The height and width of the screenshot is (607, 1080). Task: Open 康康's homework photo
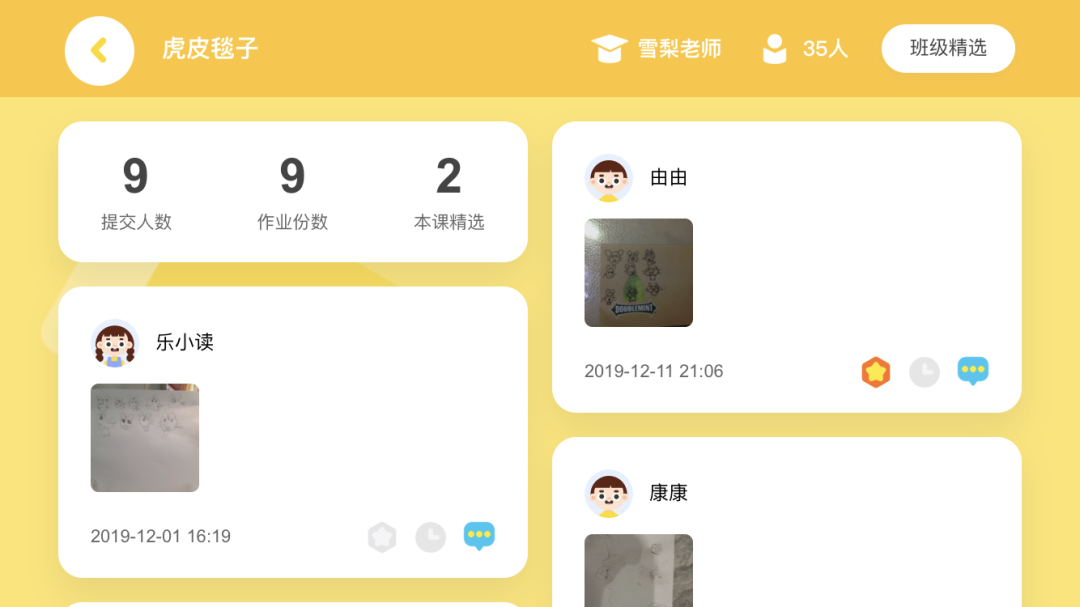pyautogui.click(x=638, y=570)
